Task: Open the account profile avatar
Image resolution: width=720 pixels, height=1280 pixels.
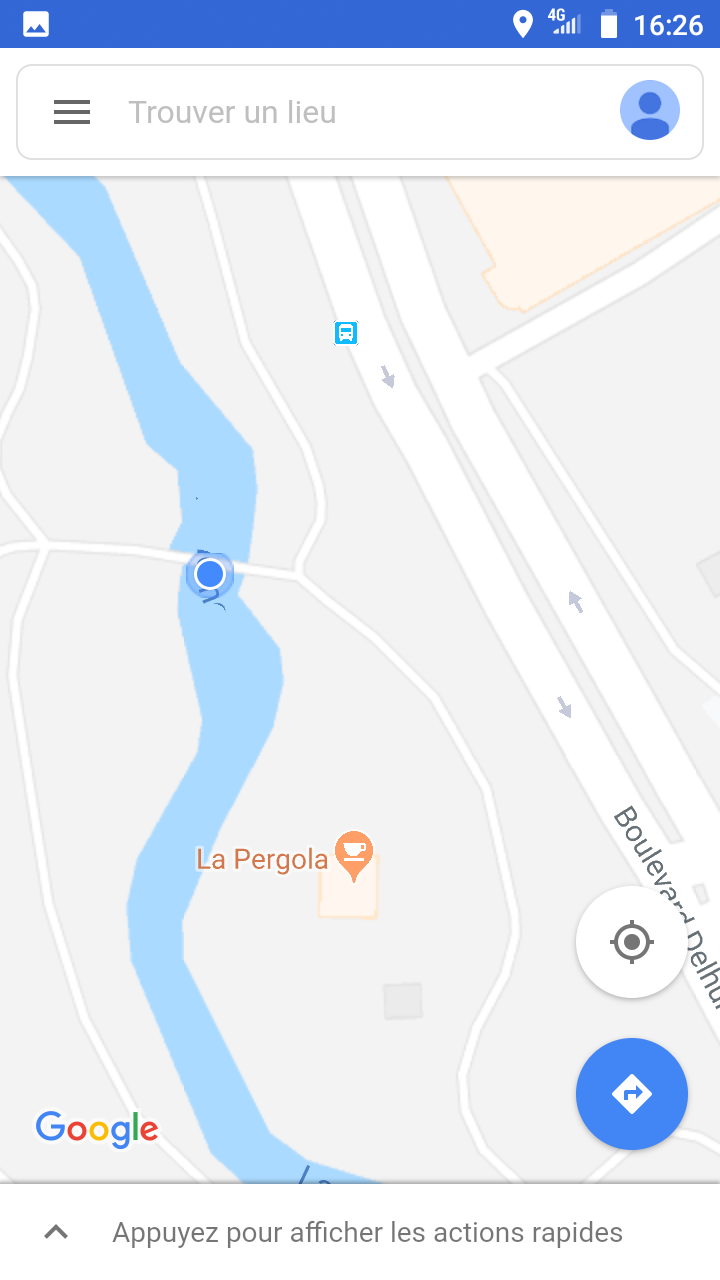Action: click(x=649, y=110)
